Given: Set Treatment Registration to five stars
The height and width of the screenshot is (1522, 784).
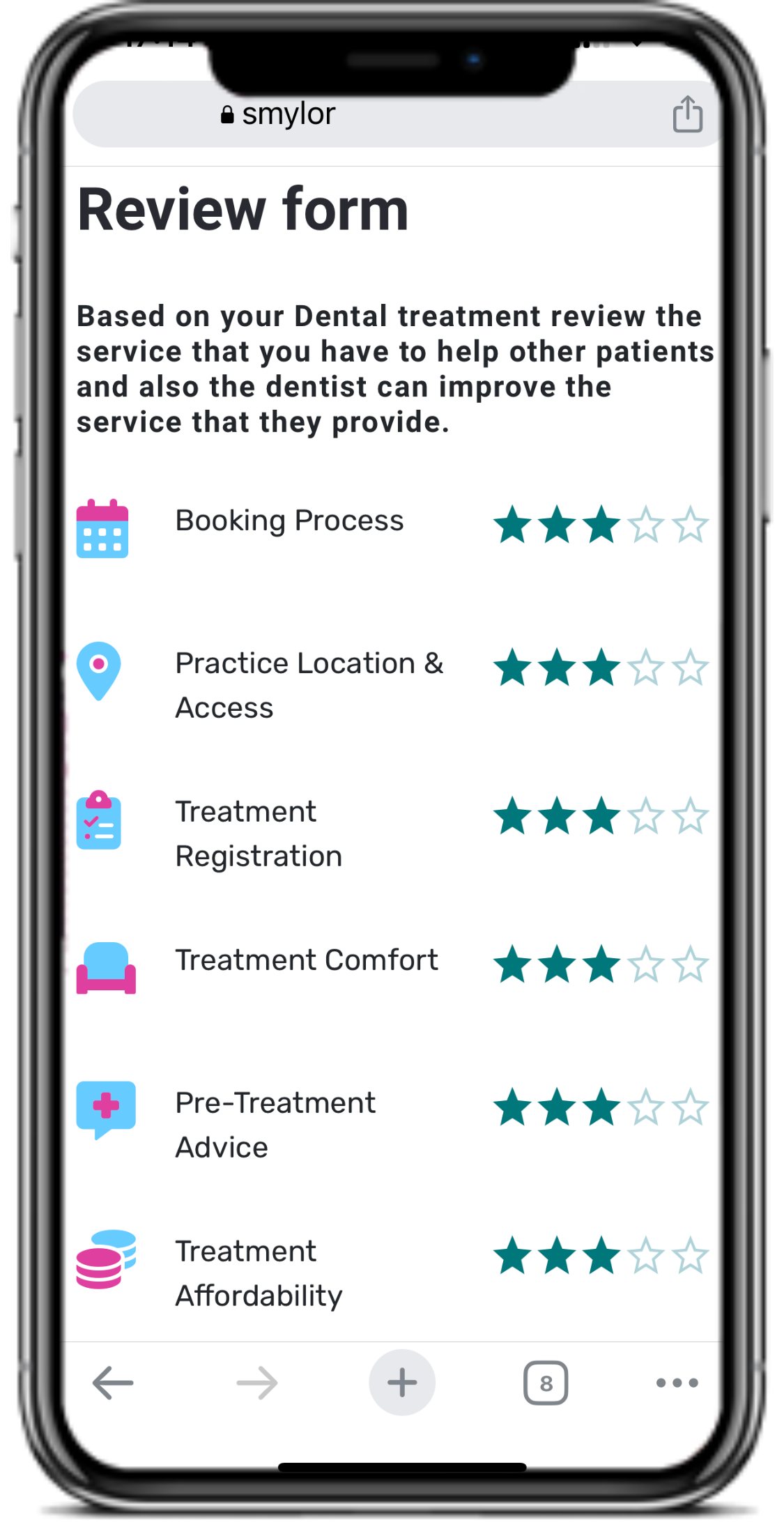Looking at the screenshot, I should point(691,816).
